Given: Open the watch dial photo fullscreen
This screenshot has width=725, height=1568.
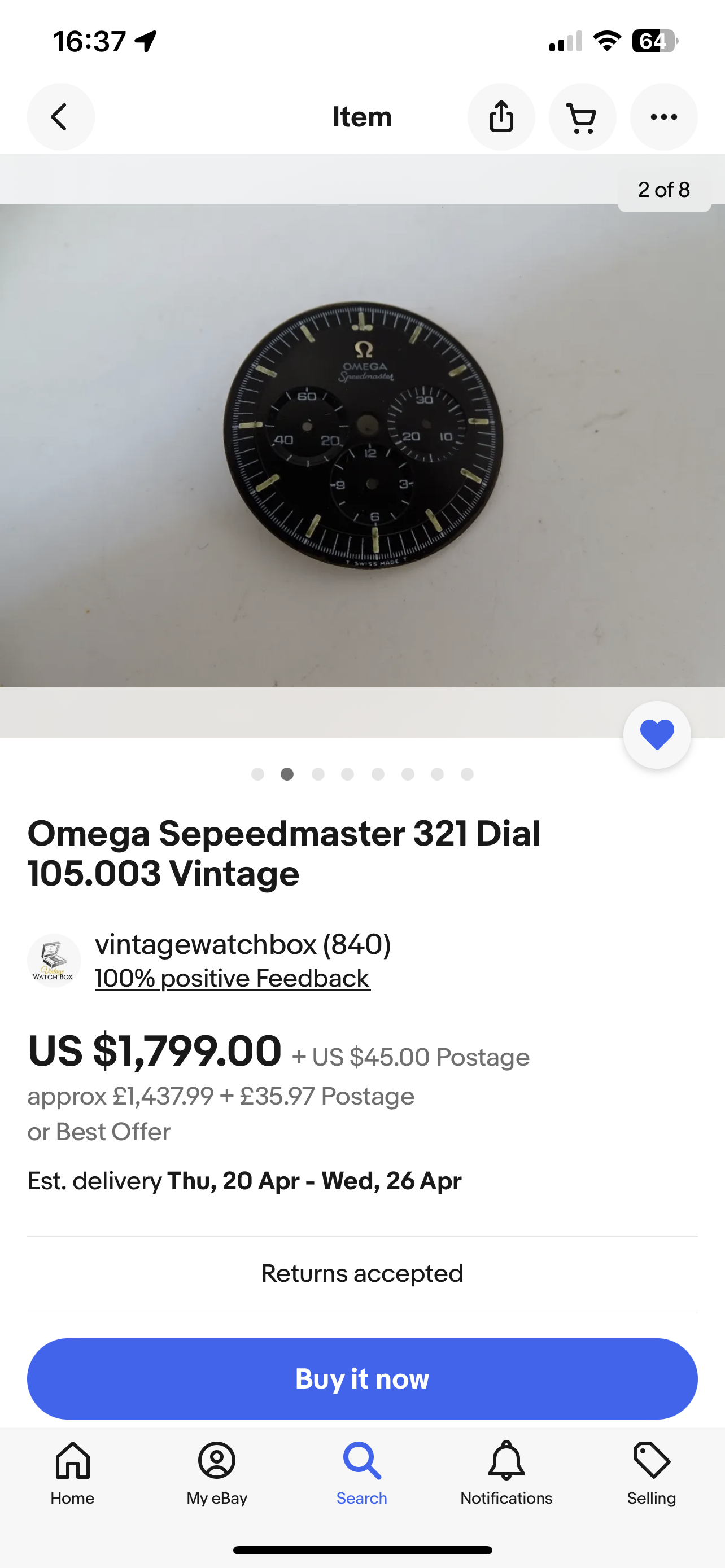Looking at the screenshot, I should pos(363,444).
